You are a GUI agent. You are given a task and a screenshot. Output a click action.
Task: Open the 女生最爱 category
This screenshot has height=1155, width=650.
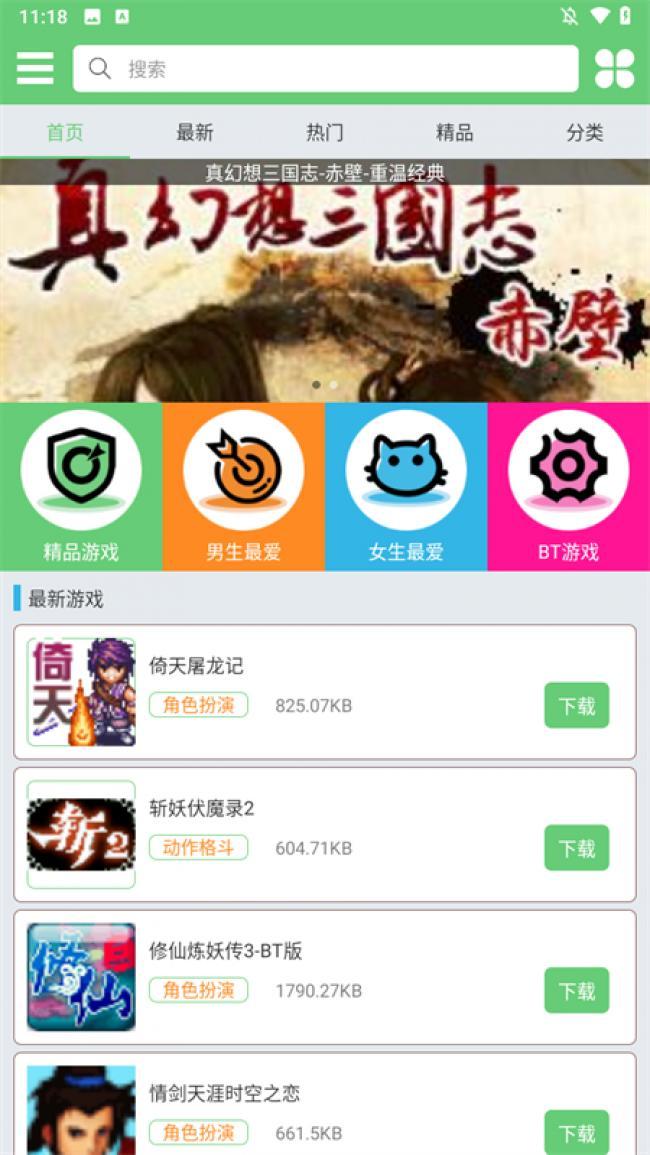point(405,486)
